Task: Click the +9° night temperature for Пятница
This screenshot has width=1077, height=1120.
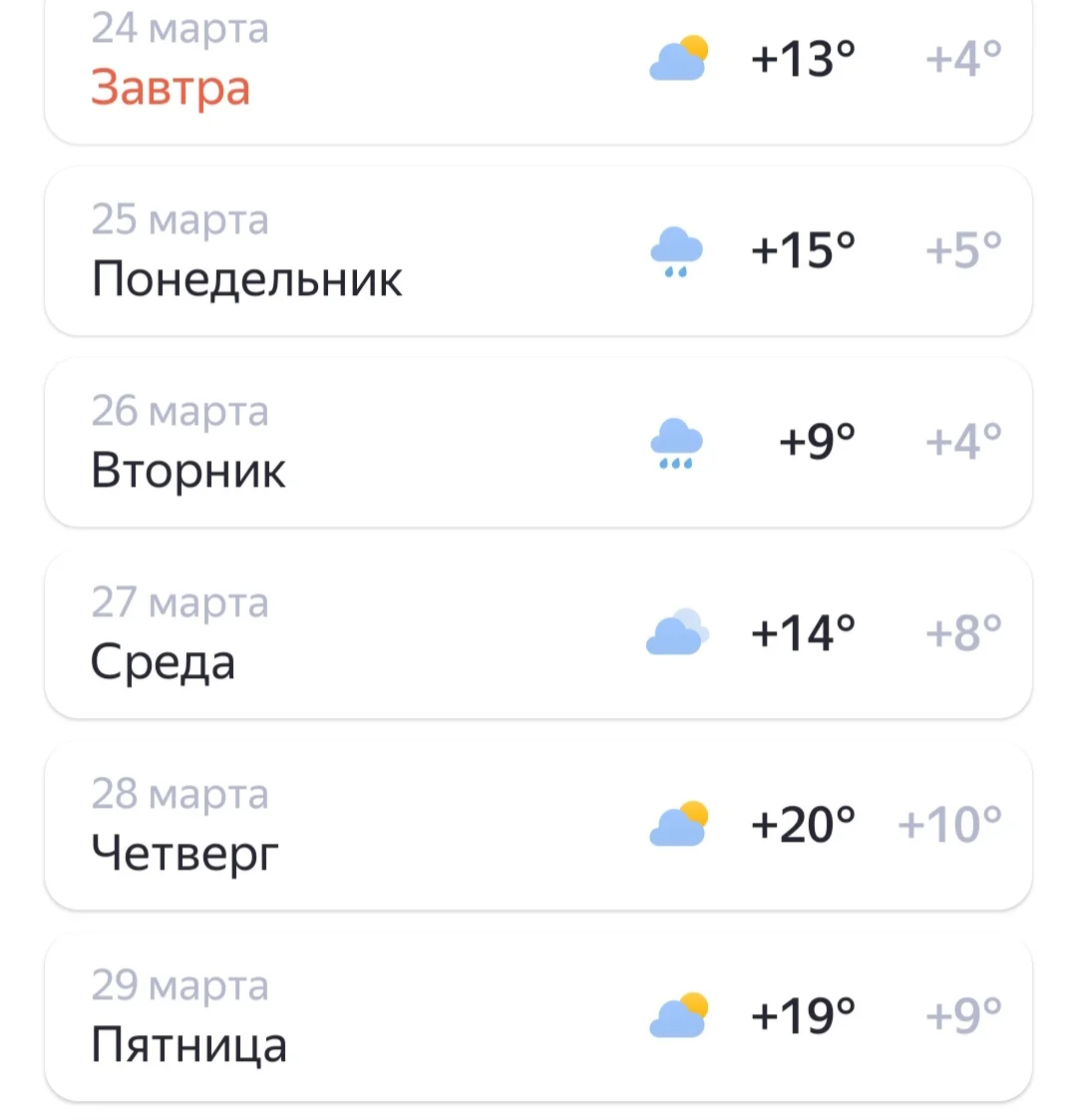Action: point(961,1012)
